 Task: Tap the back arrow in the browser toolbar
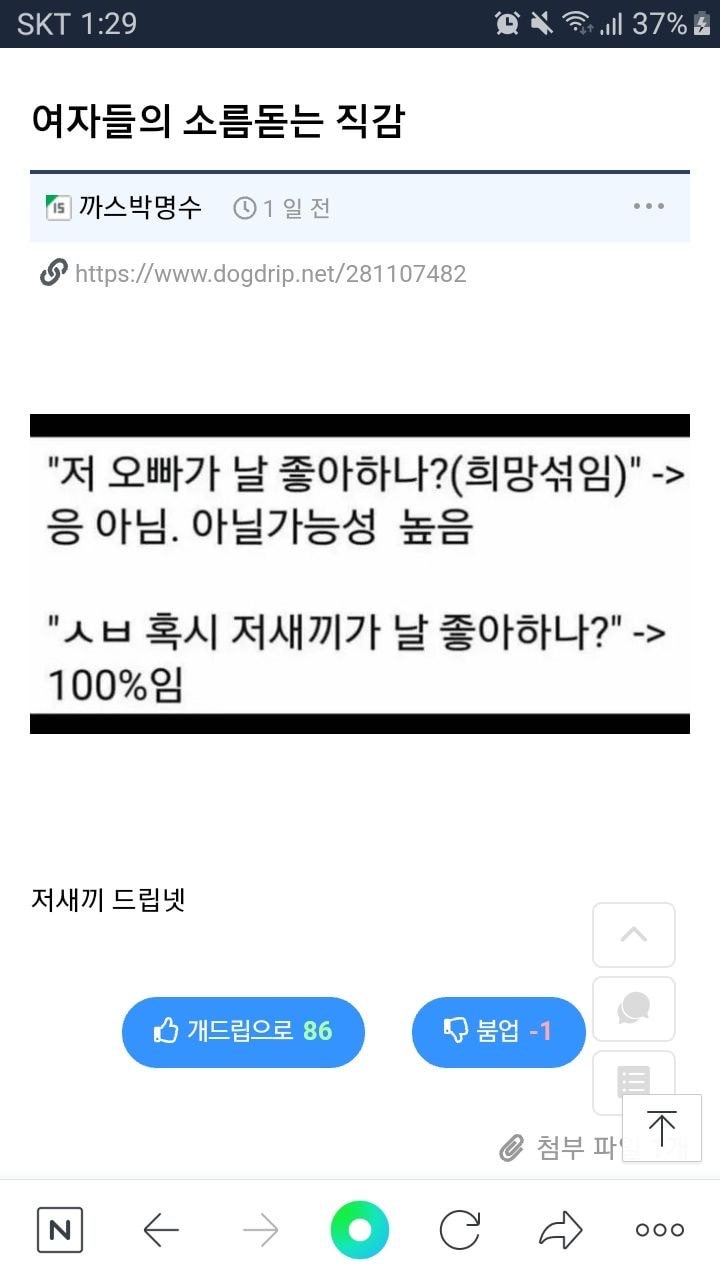161,1229
